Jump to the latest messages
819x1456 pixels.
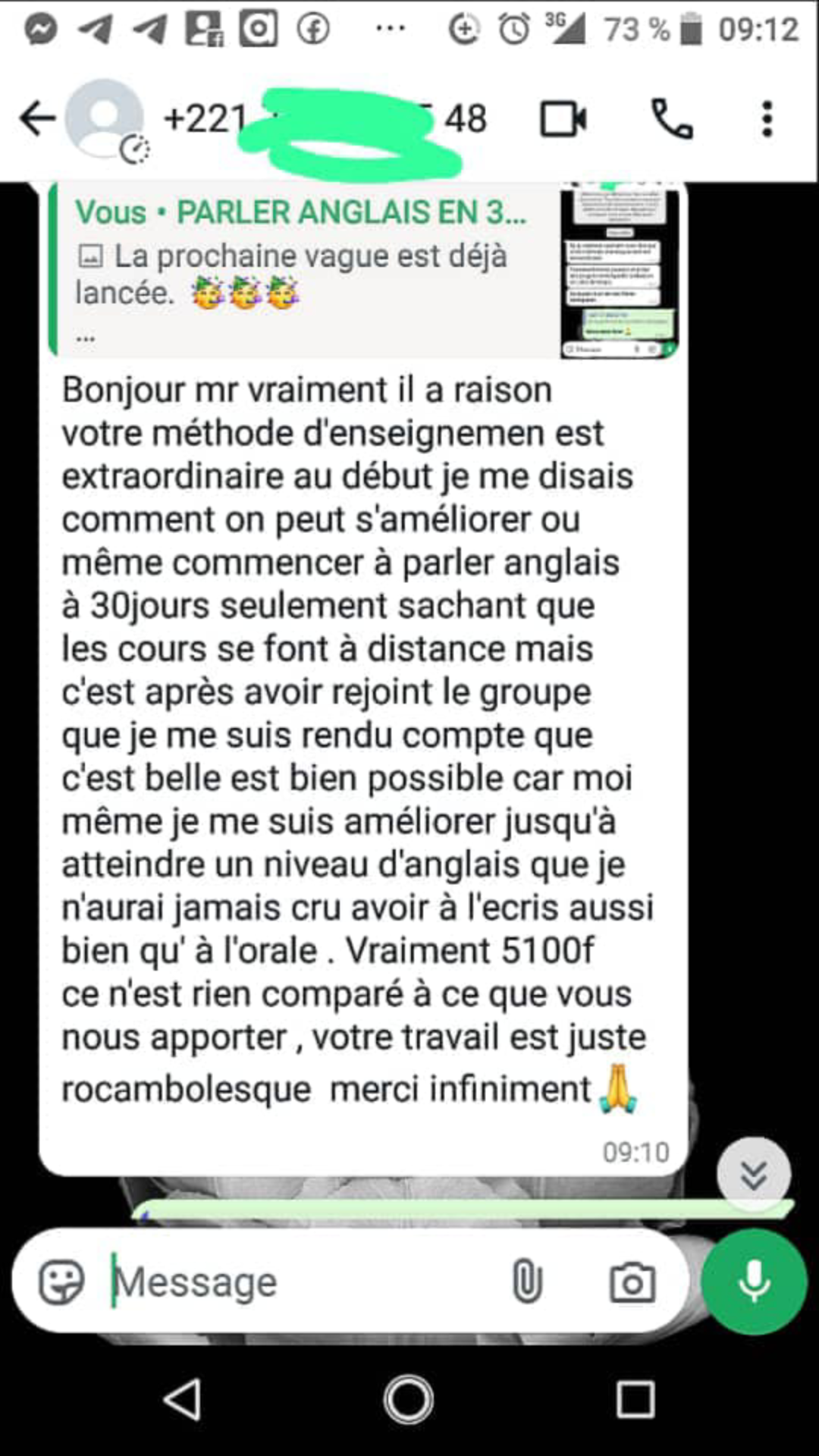click(754, 1174)
